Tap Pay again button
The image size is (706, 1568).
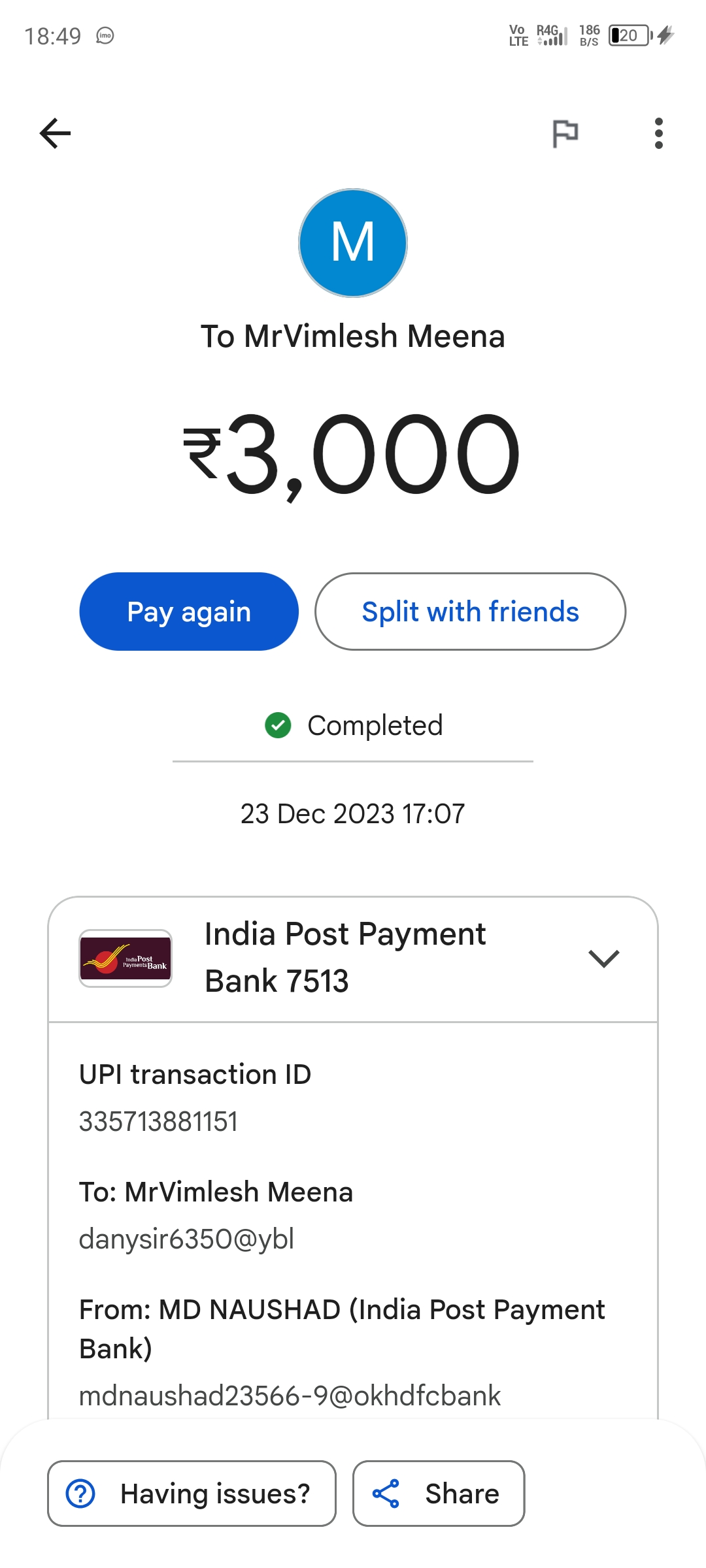click(189, 612)
